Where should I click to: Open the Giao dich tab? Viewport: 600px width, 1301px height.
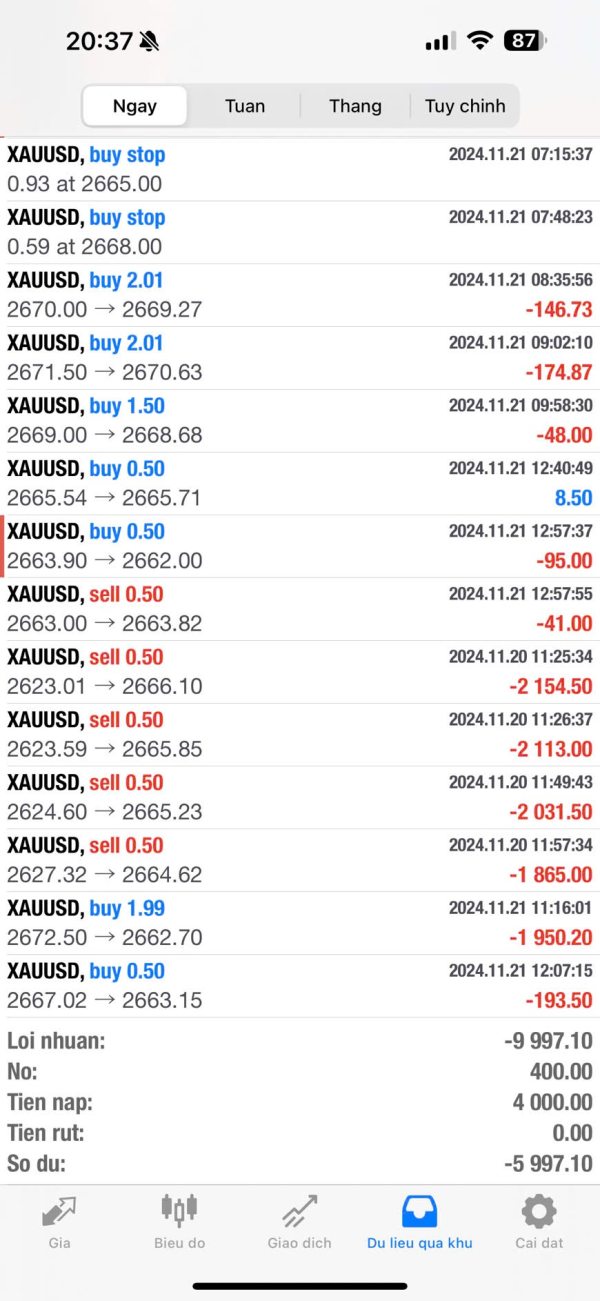pyautogui.click(x=300, y=1222)
